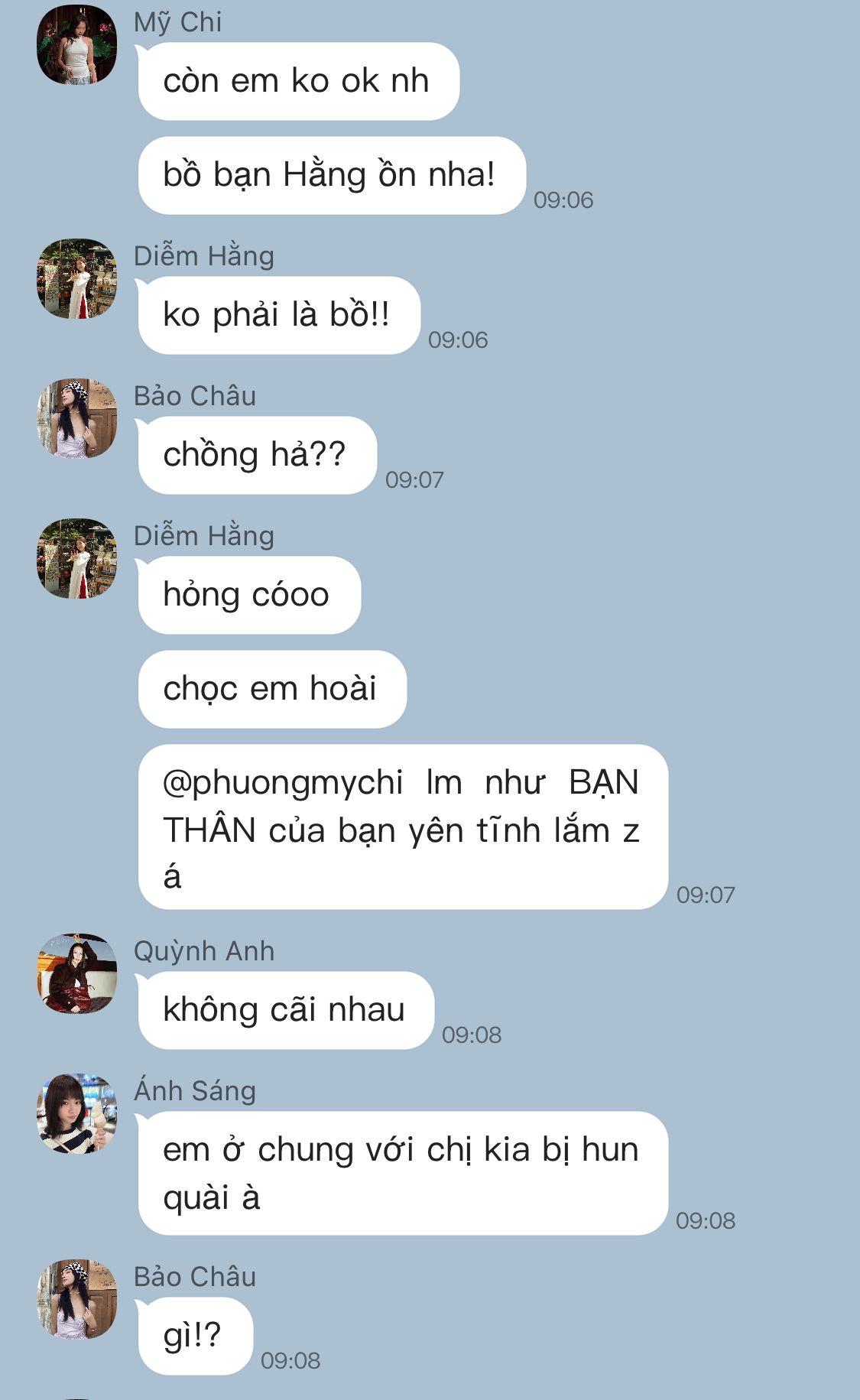Open Mỹ Chi's profile avatar

point(76,44)
